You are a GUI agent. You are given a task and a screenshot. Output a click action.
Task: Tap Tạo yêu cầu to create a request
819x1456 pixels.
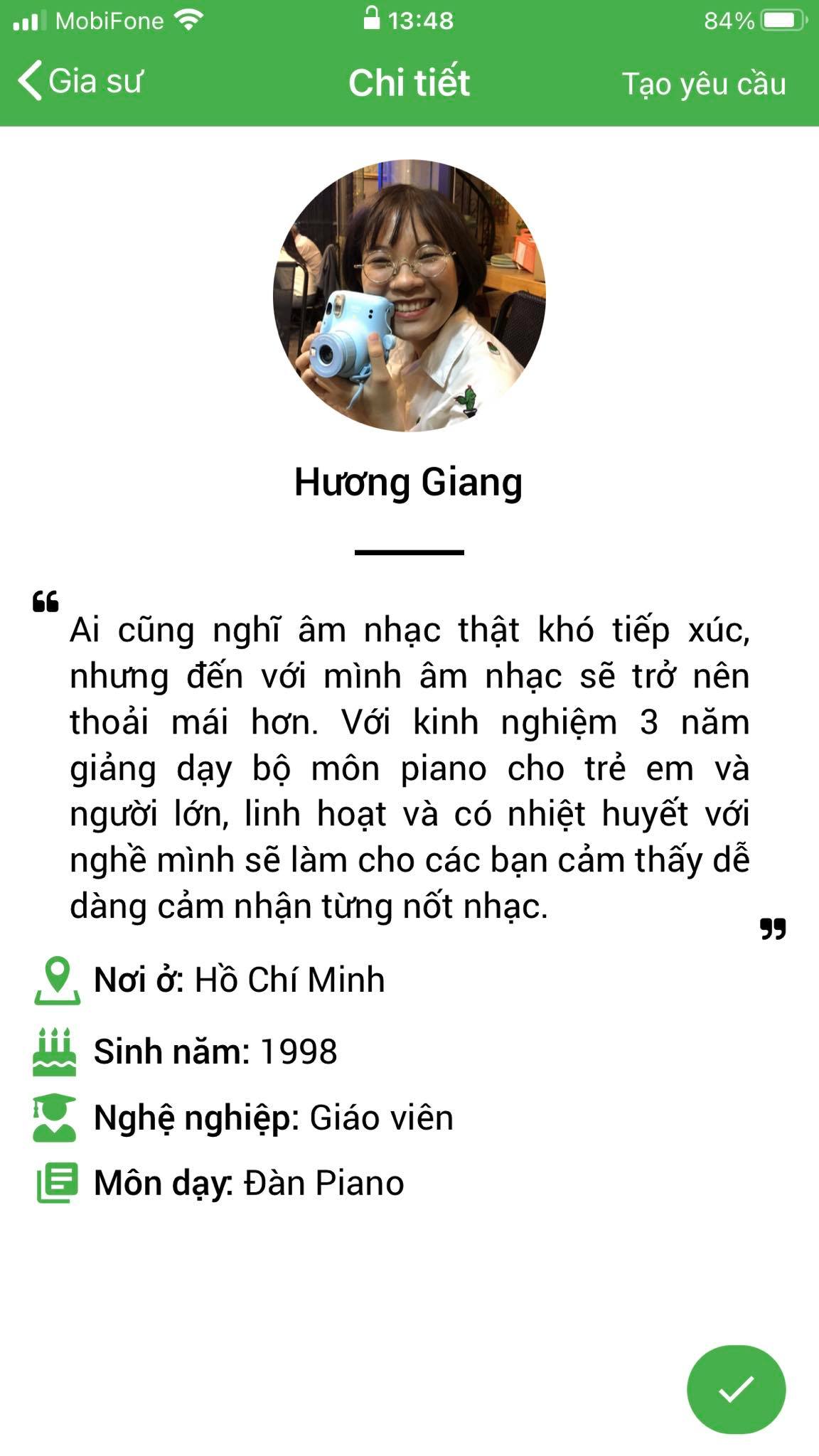[x=703, y=84]
